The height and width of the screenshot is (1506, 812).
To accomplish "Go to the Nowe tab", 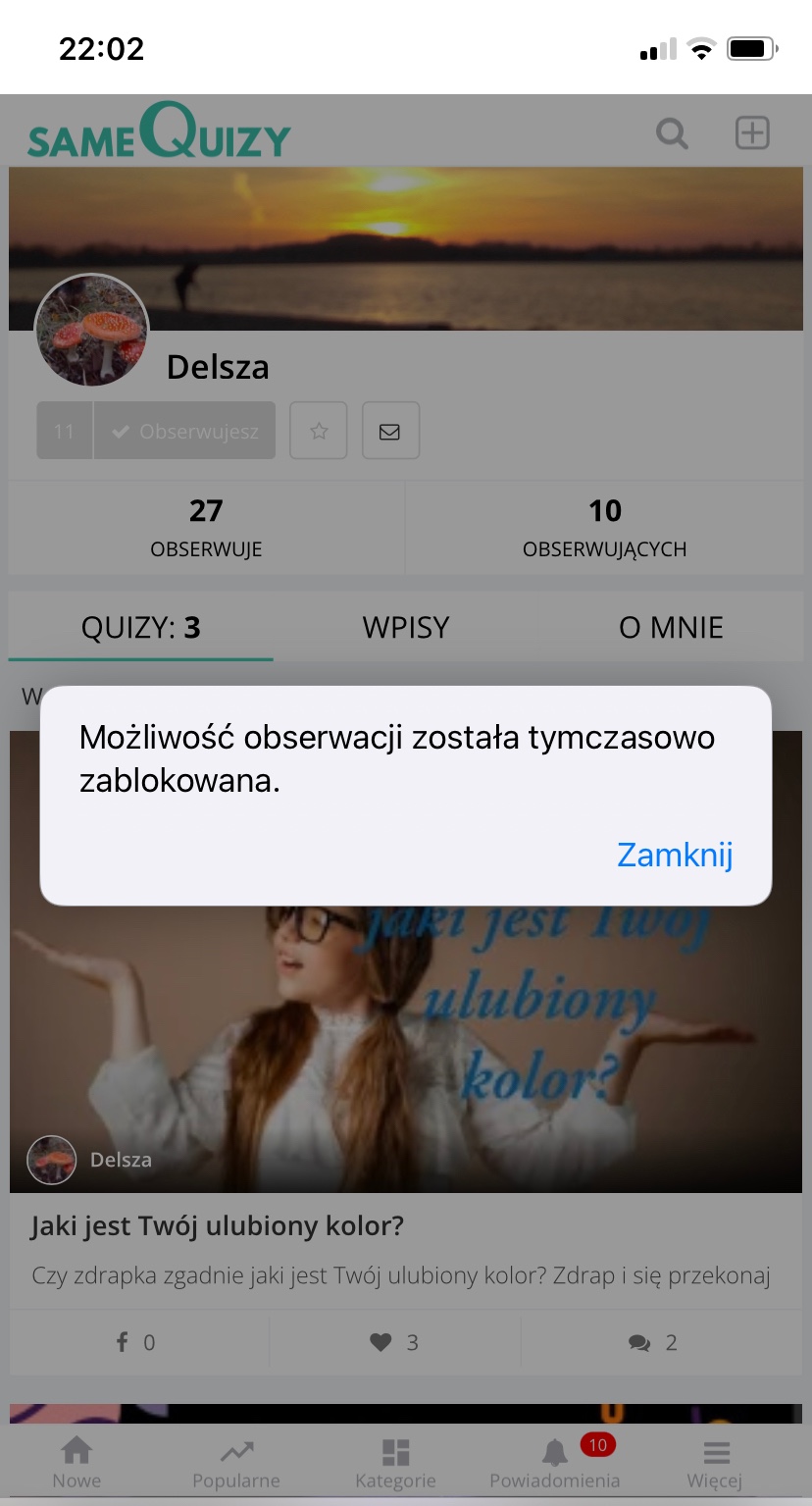I will 76,1462.
